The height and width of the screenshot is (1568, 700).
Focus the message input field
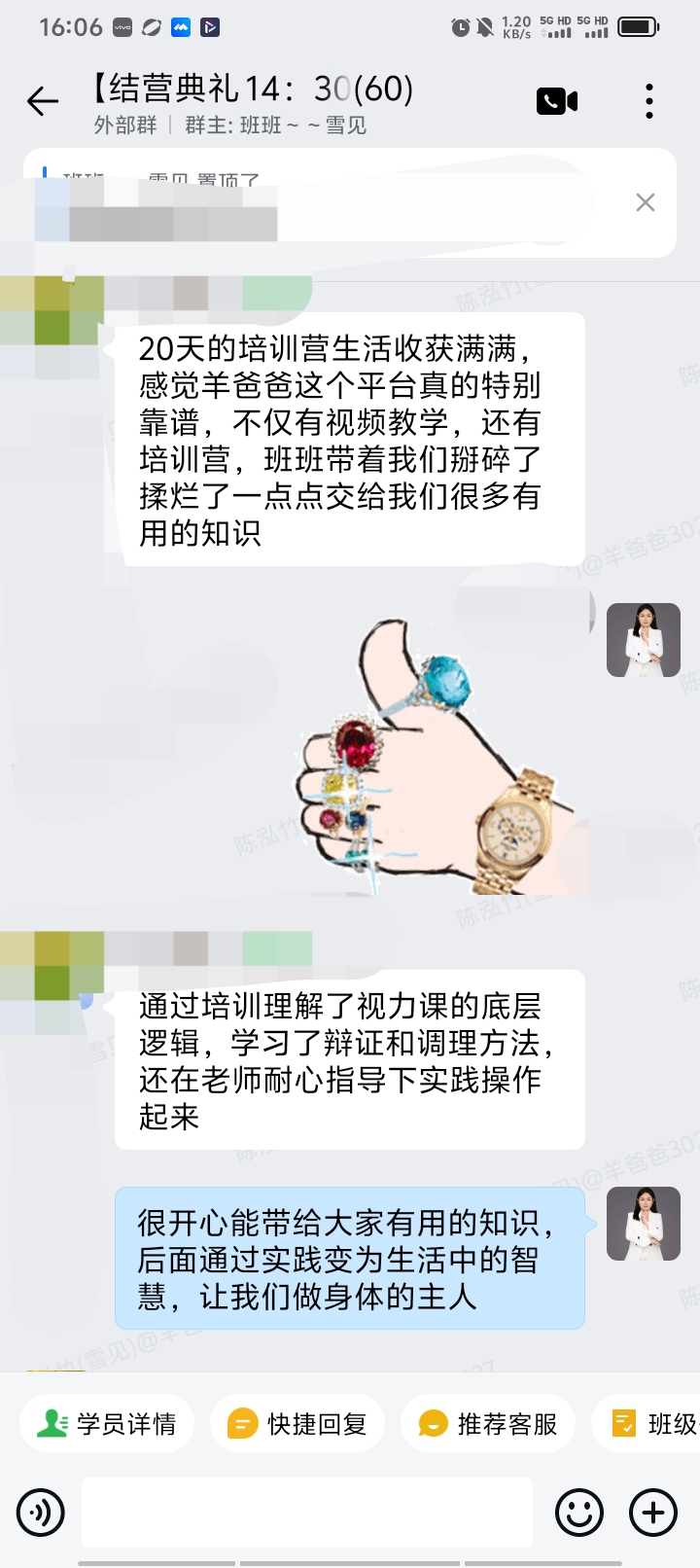pyautogui.click(x=306, y=1513)
